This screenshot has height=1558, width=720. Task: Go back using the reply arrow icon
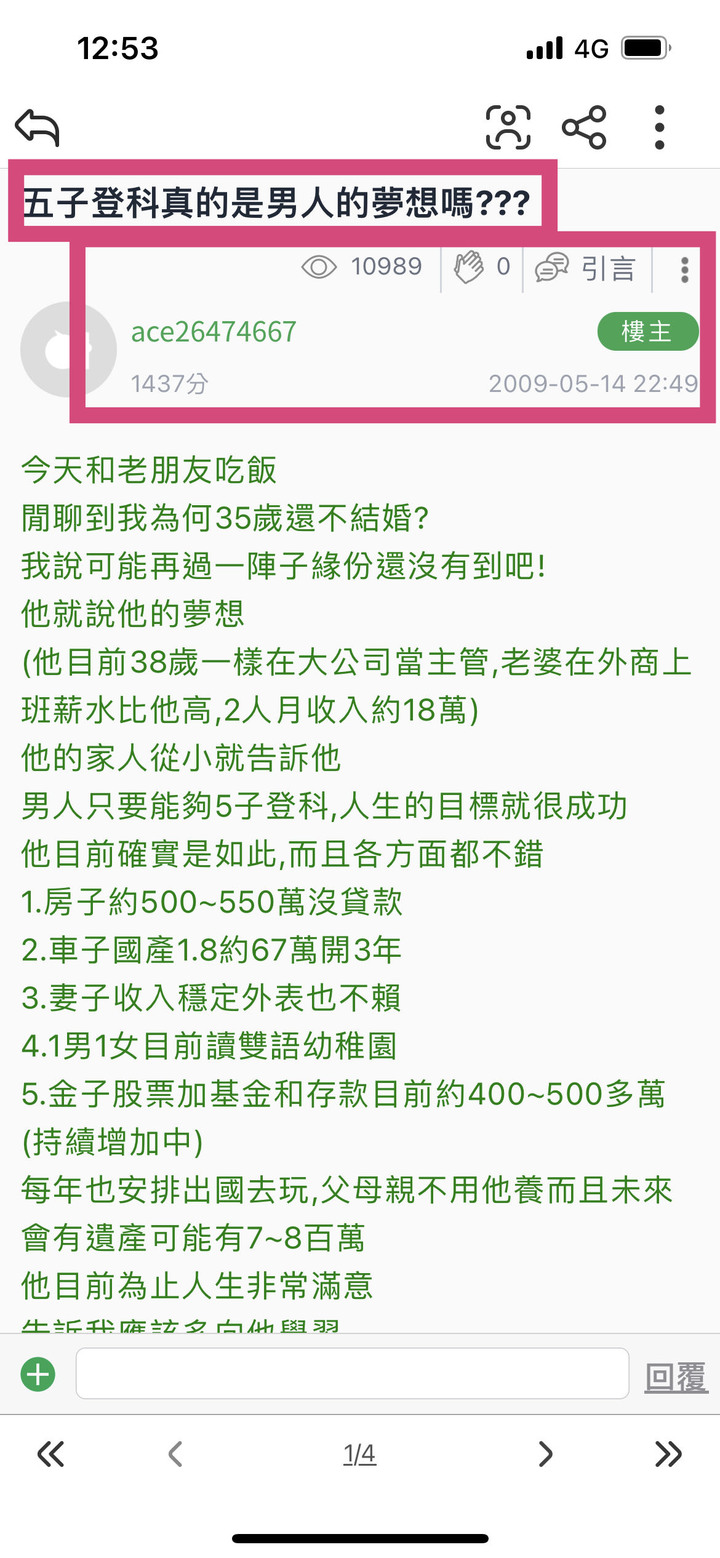(x=38, y=127)
